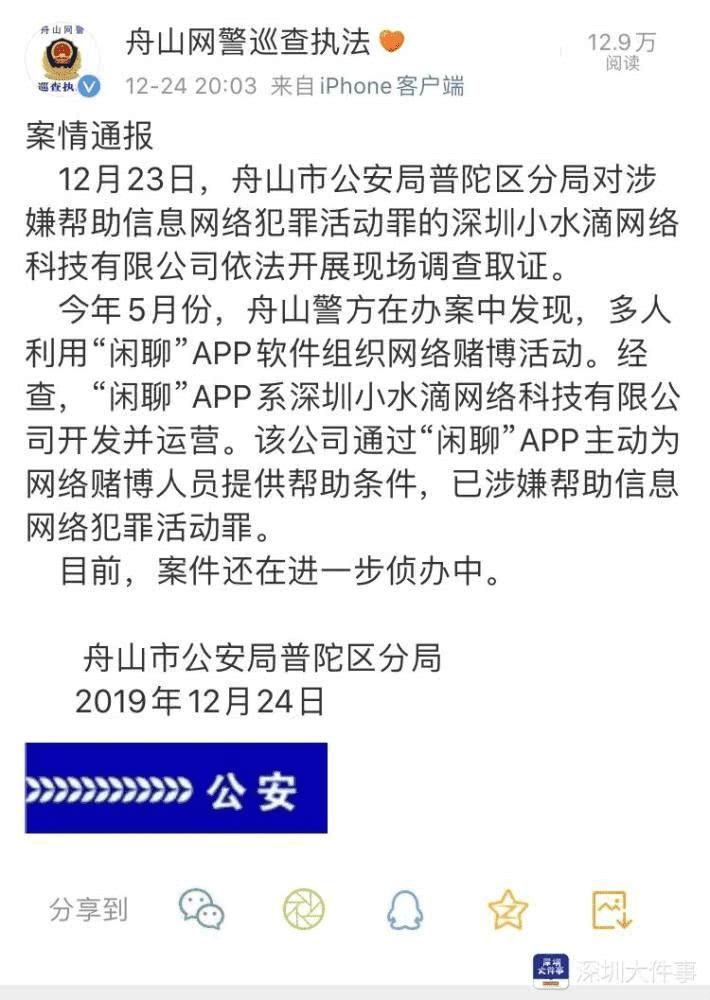Screen dimensions: 710x1000
Task: Save the post image to the phone
Action: (610, 908)
